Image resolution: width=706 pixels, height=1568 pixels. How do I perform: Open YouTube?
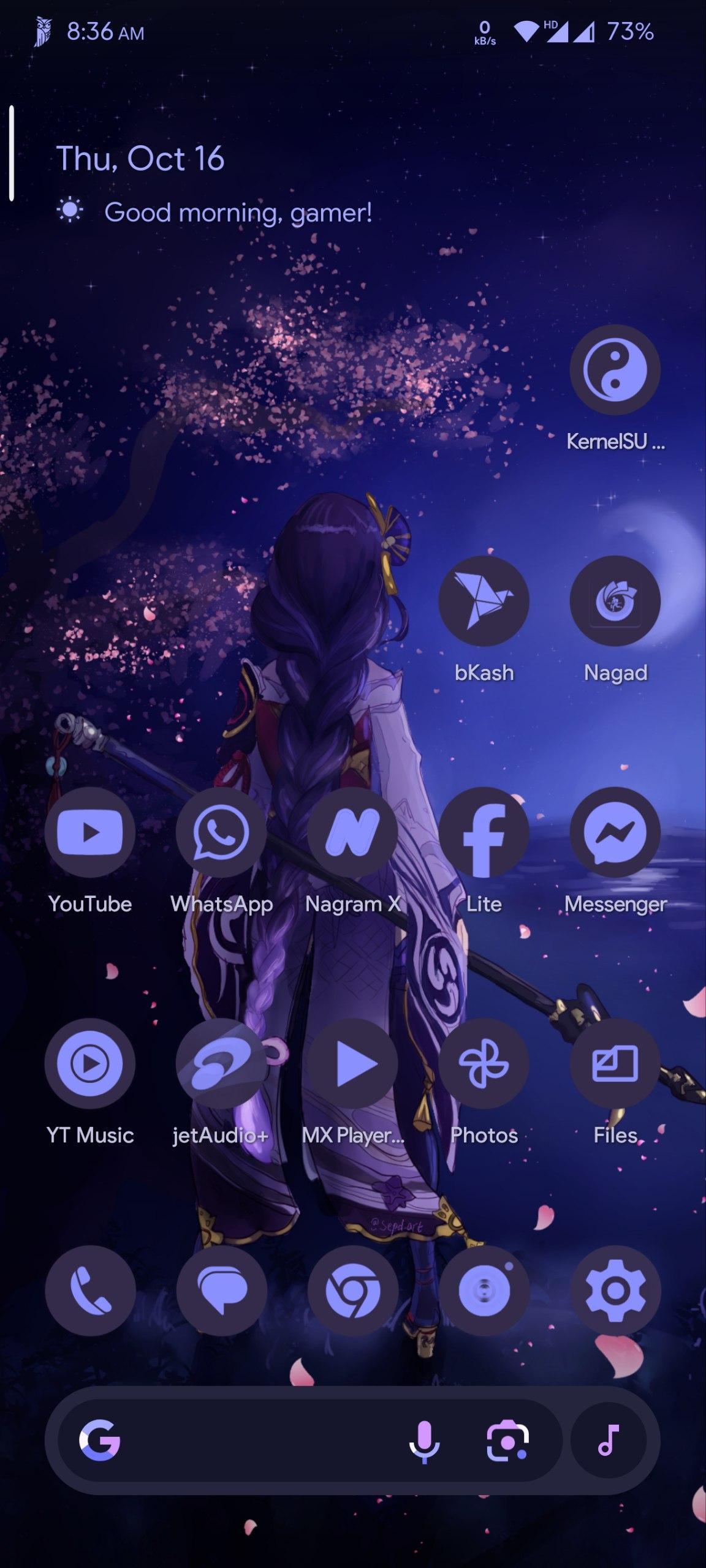click(x=90, y=832)
